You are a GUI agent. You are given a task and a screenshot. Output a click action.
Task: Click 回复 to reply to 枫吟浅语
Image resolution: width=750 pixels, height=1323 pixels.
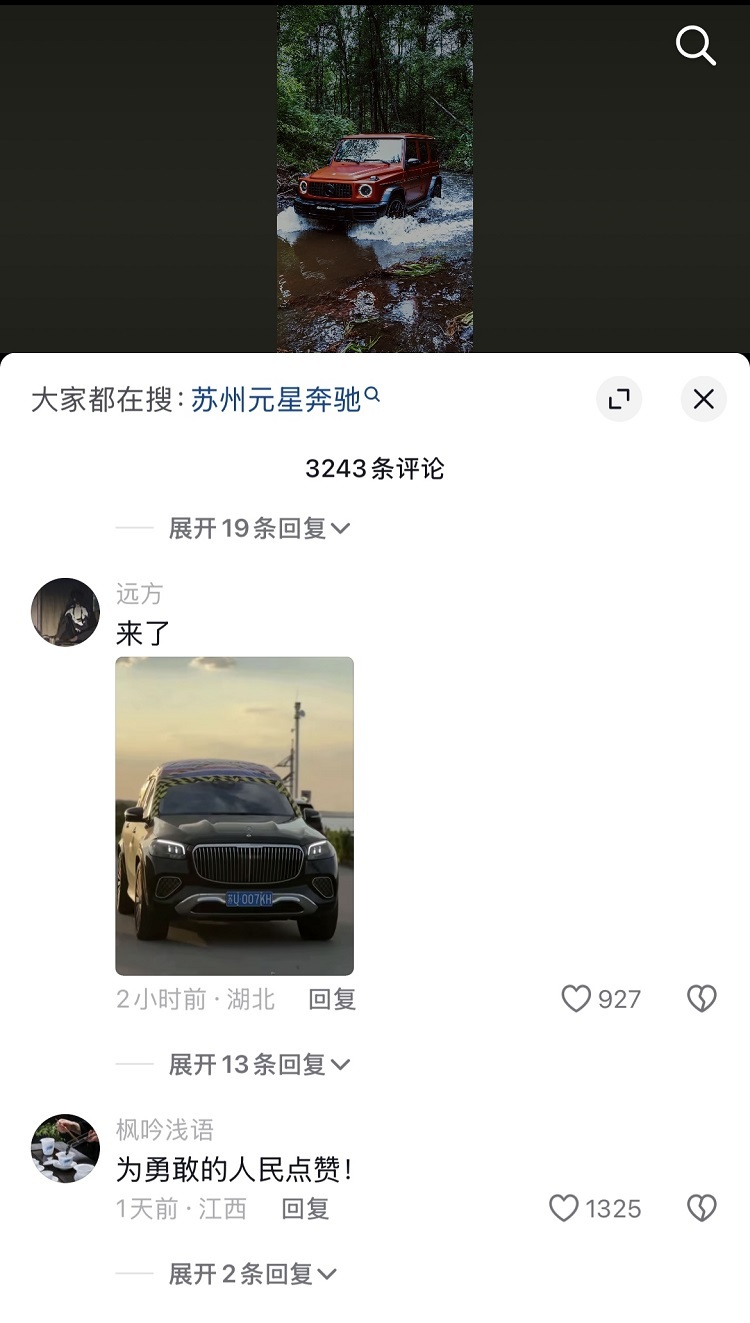(x=305, y=1209)
